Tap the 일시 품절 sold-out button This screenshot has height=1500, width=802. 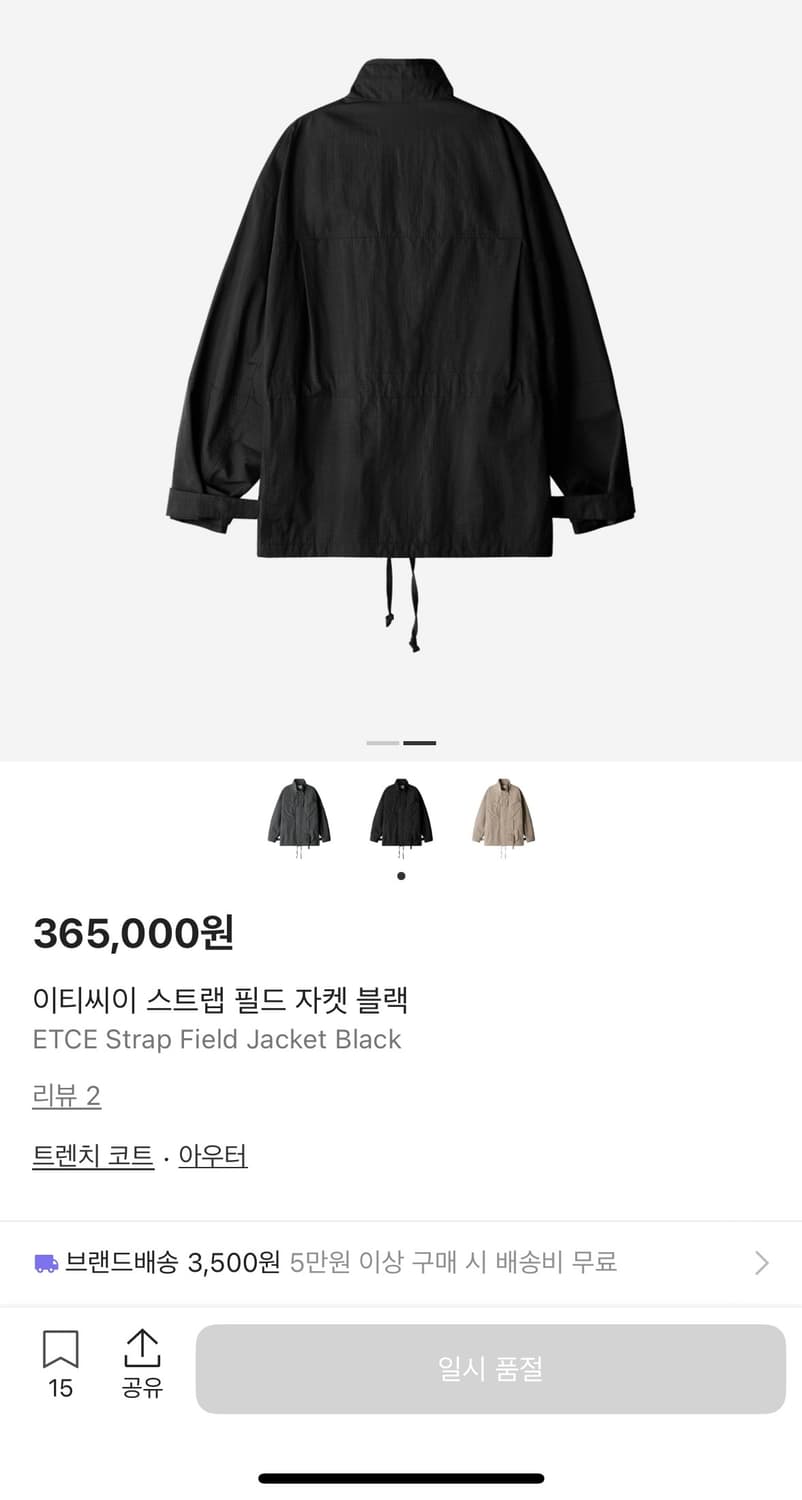(489, 1369)
